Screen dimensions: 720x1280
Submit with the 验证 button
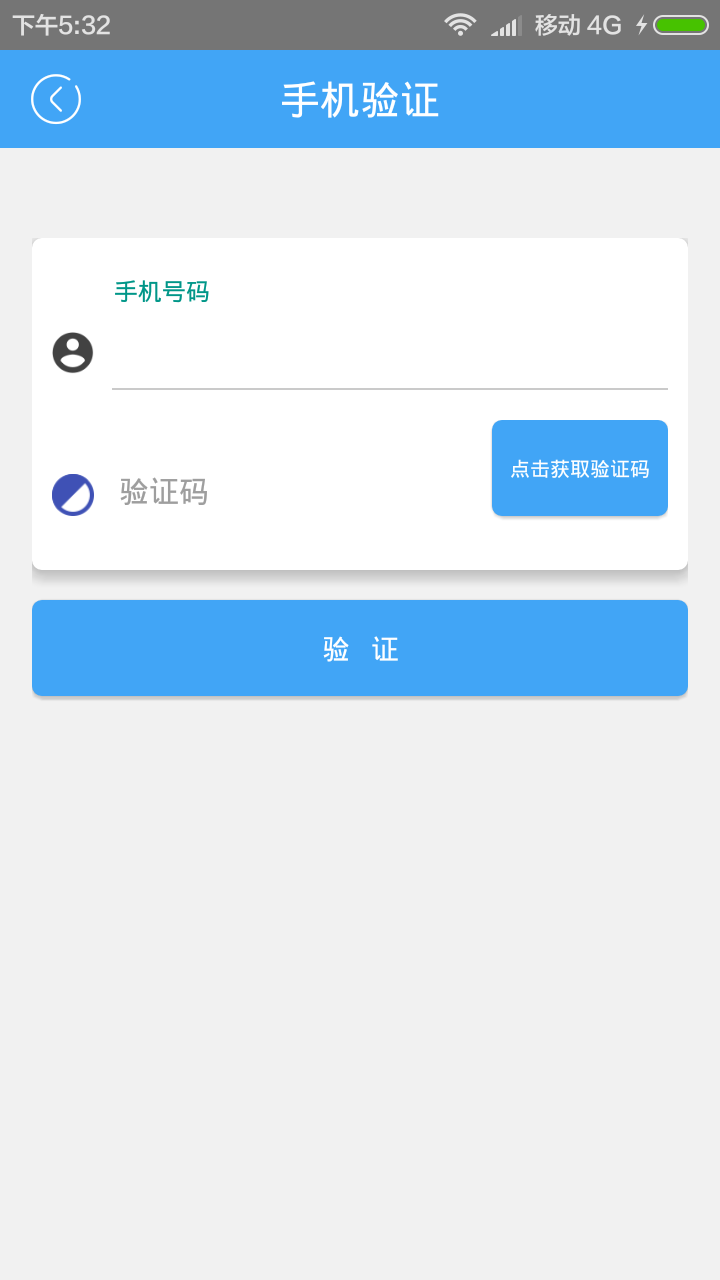pyautogui.click(x=360, y=648)
